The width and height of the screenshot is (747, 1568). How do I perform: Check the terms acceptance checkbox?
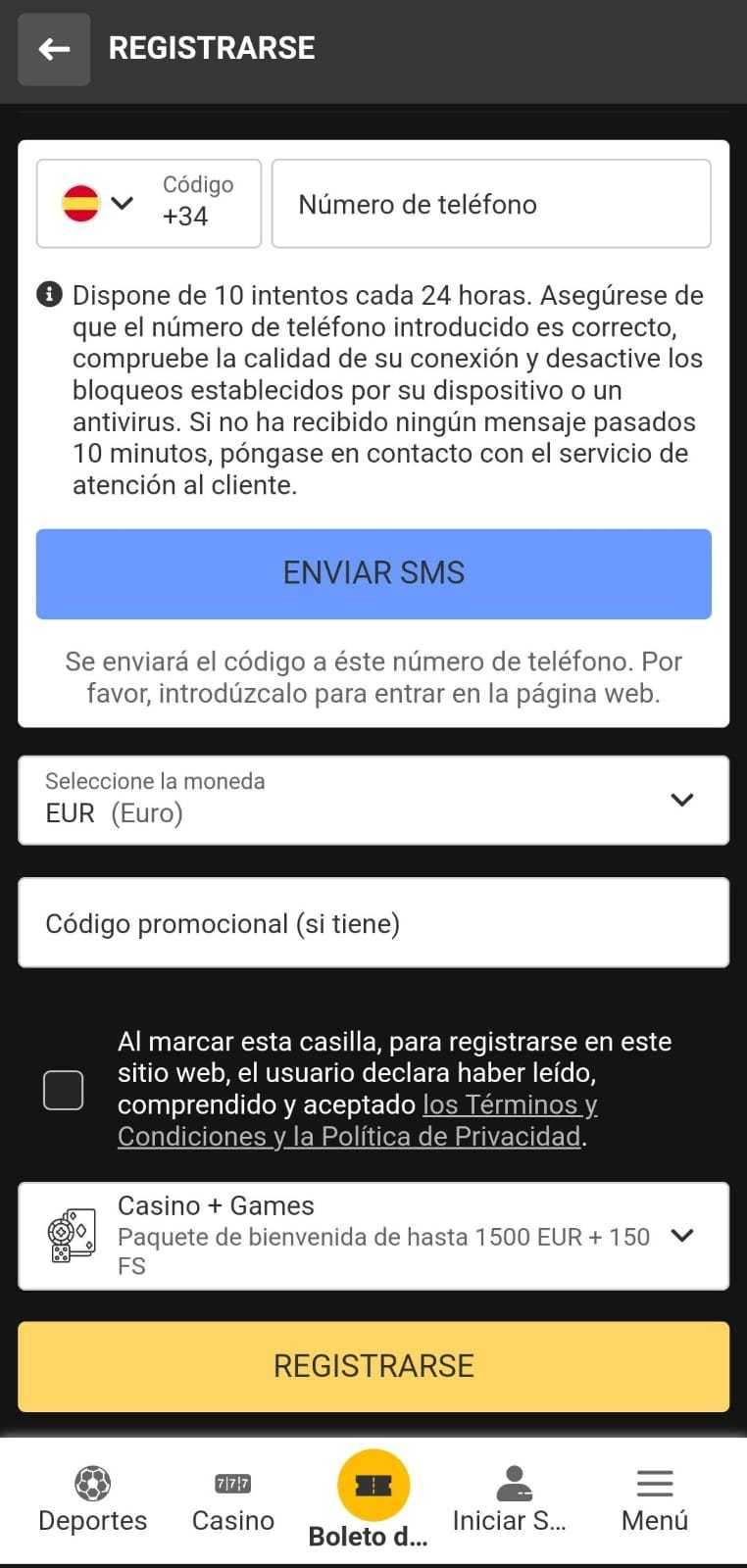pyautogui.click(x=64, y=1090)
